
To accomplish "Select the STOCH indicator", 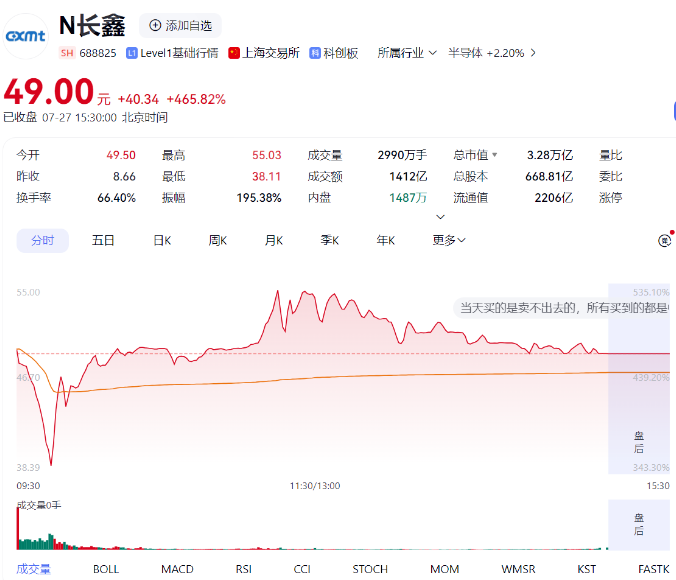I will tap(370, 569).
